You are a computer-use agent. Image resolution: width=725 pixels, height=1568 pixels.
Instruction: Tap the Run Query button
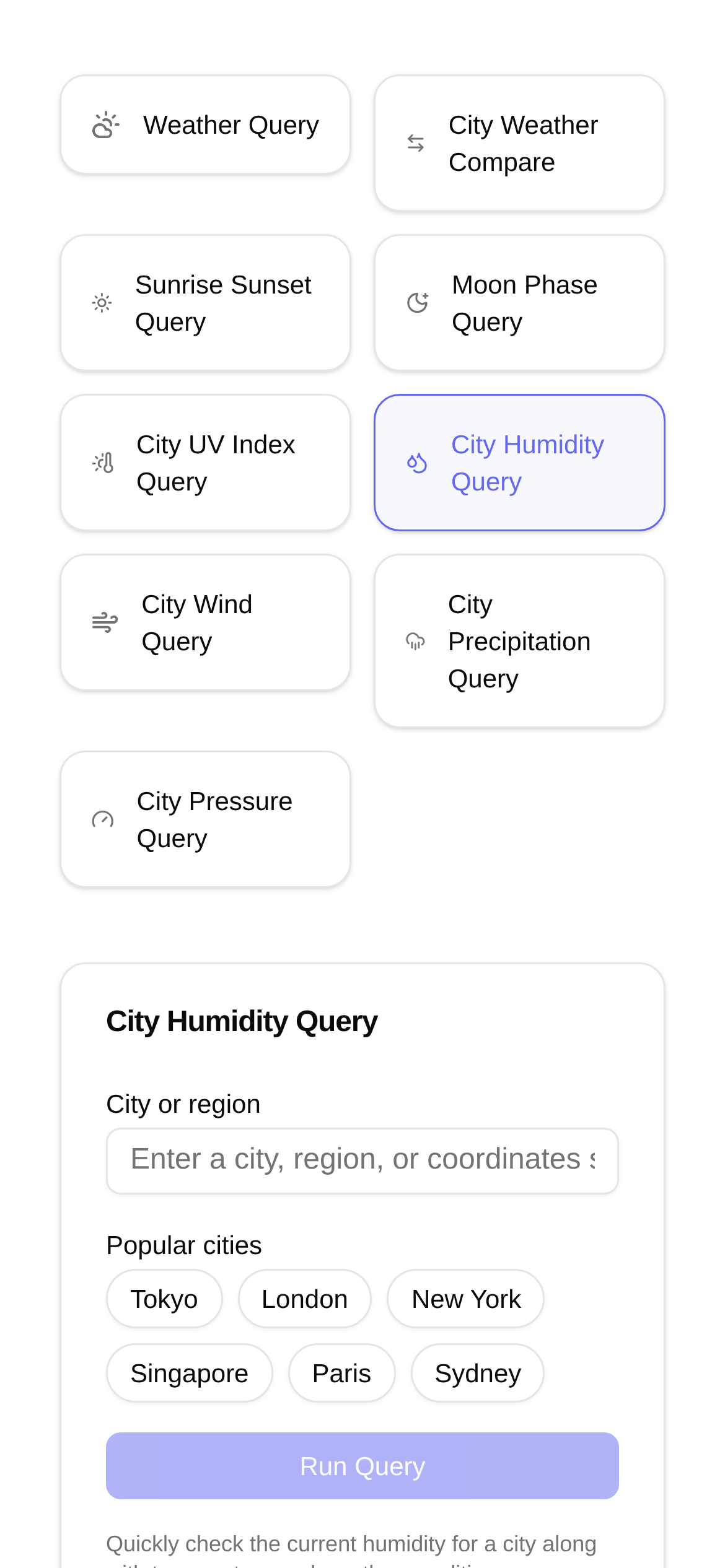(x=362, y=1466)
